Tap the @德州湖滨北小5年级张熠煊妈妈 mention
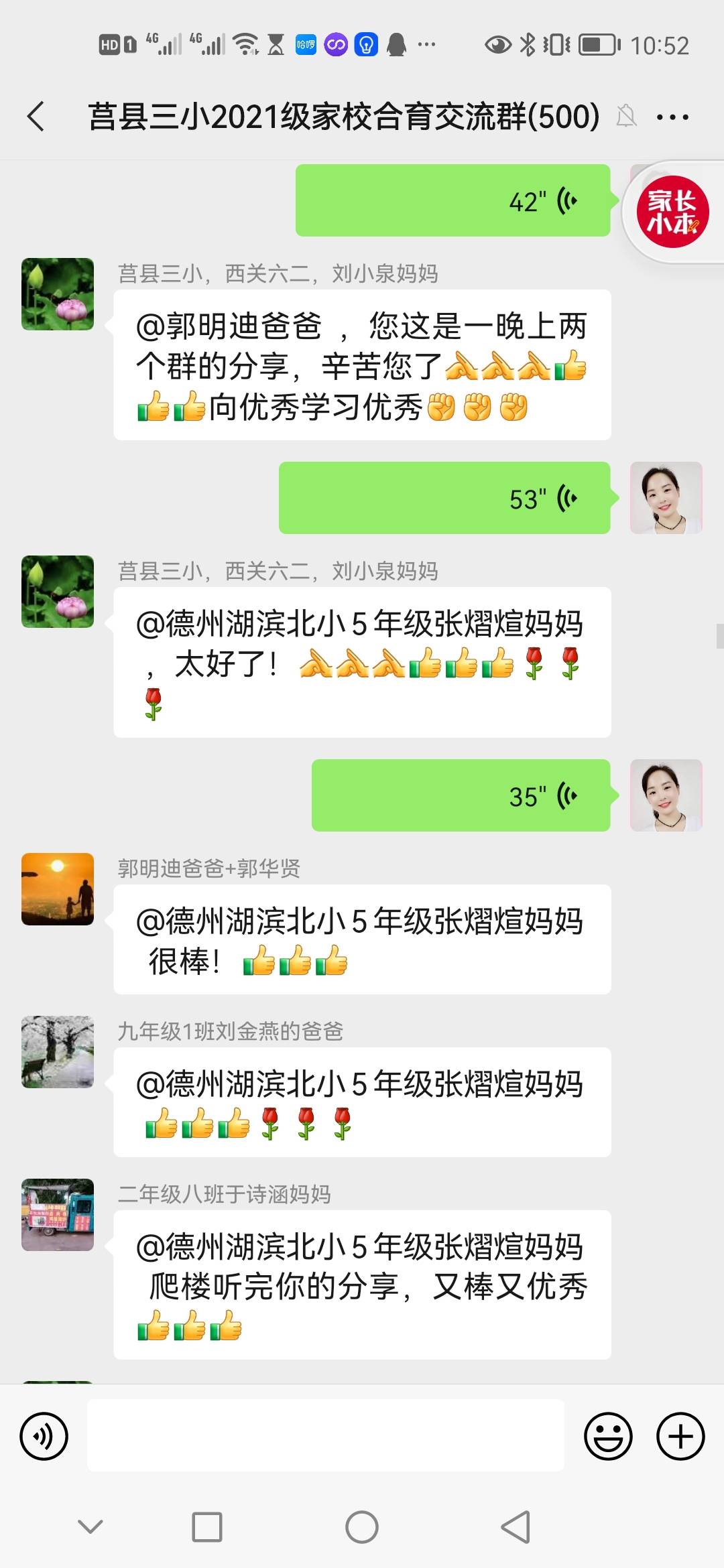724x1568 pixels. point(362,623)
